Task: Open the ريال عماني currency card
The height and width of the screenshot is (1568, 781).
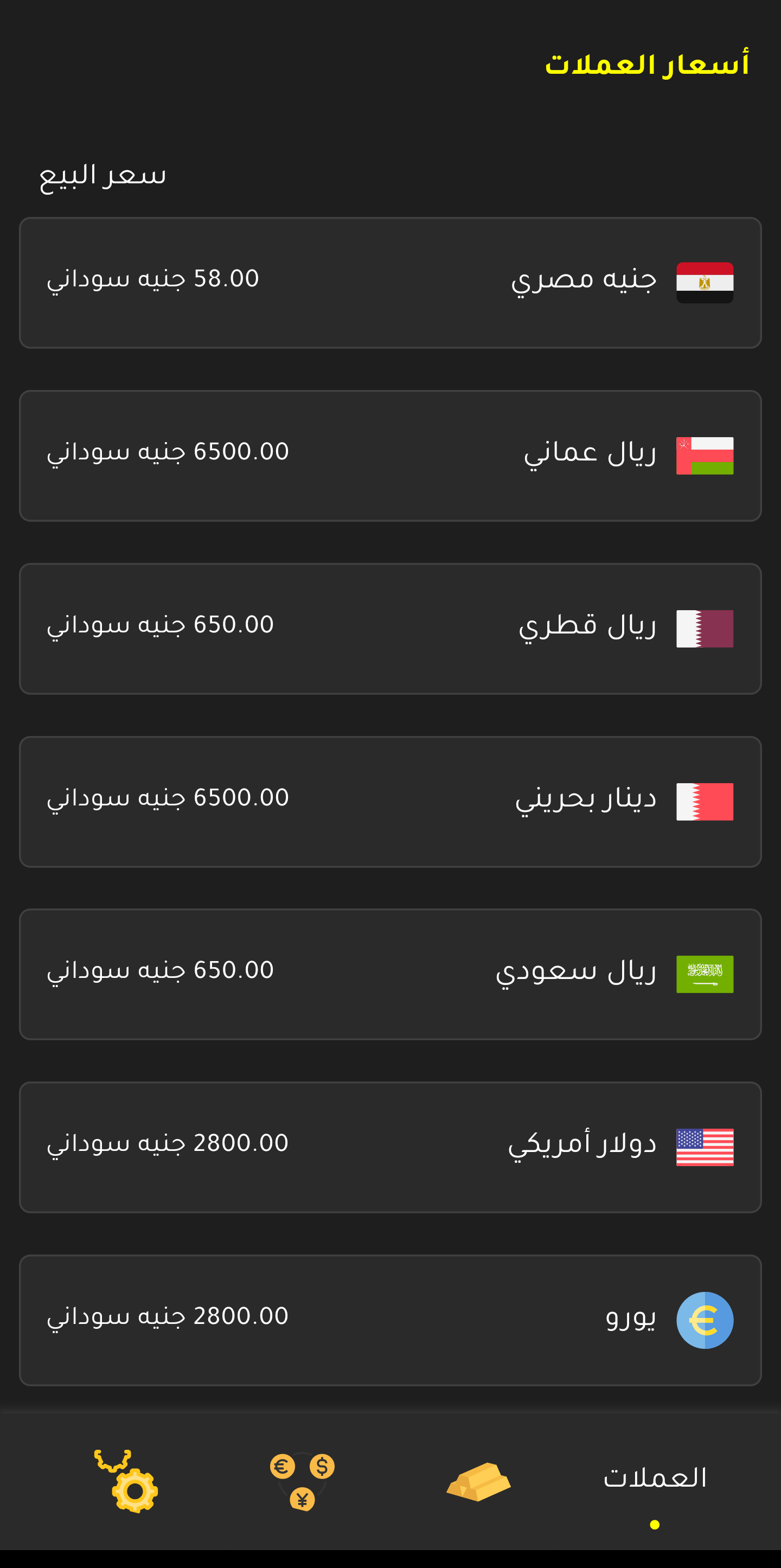Action: (x=389, y=455)
